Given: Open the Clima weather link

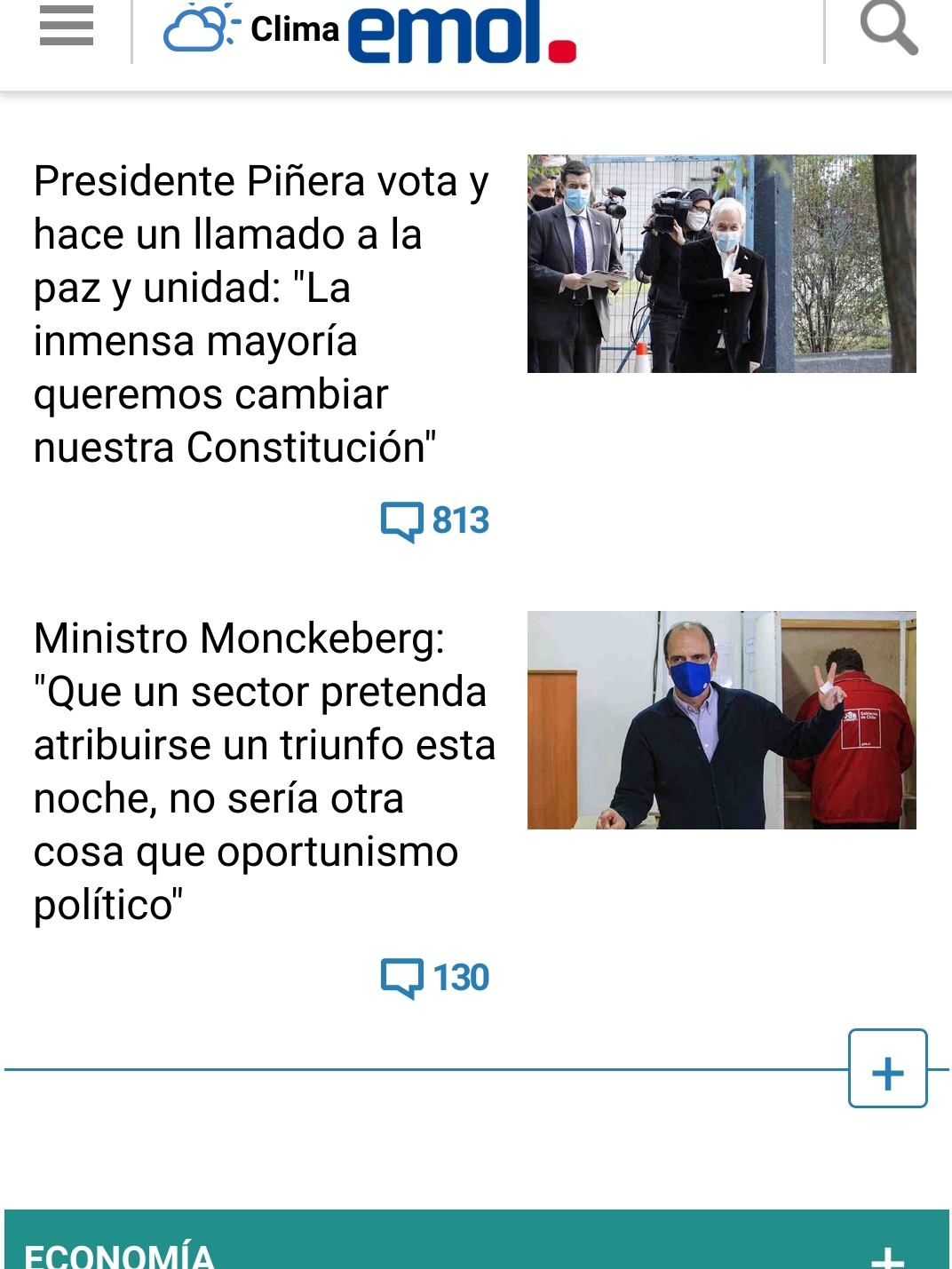Looking at the screenshot, I should 252,29.
